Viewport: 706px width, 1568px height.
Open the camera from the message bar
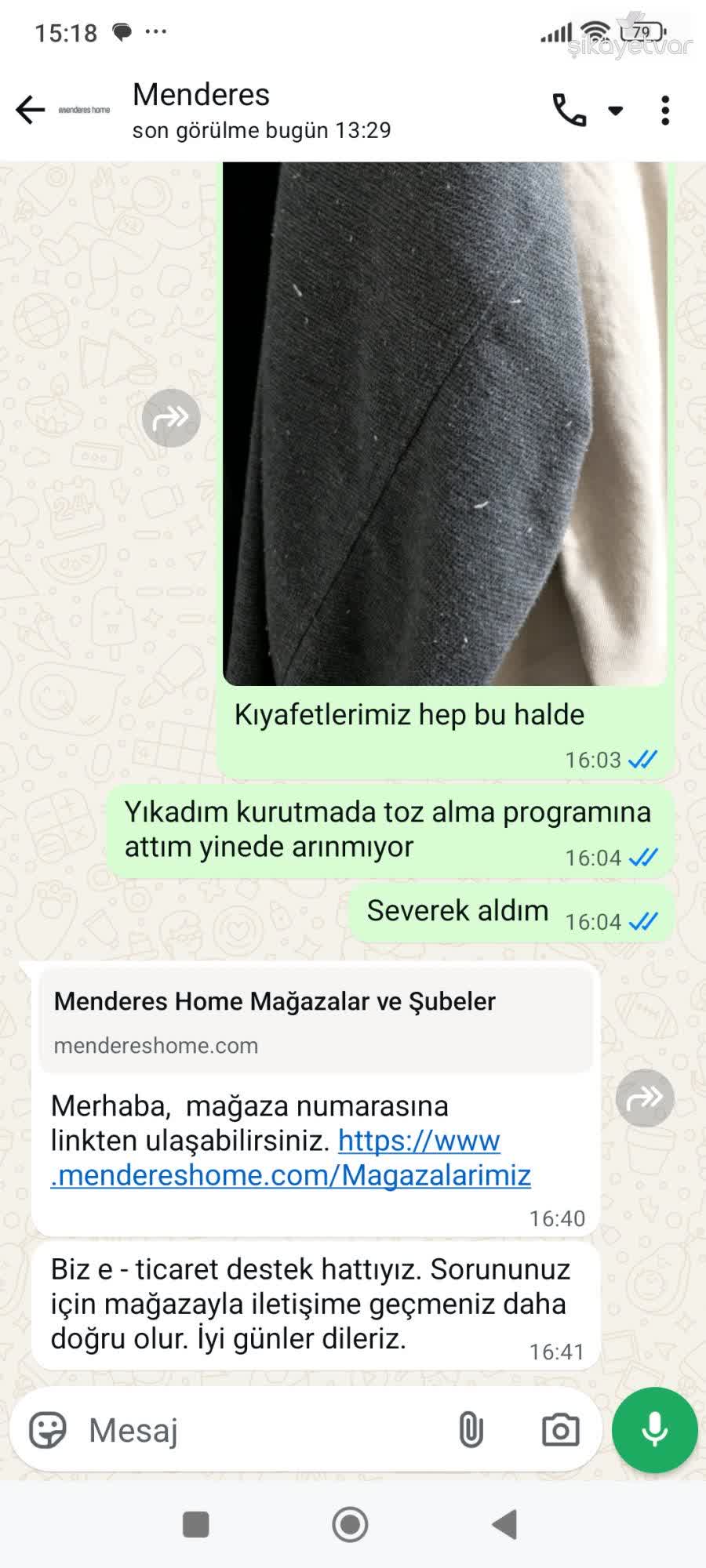click(x=560, y=1430)
